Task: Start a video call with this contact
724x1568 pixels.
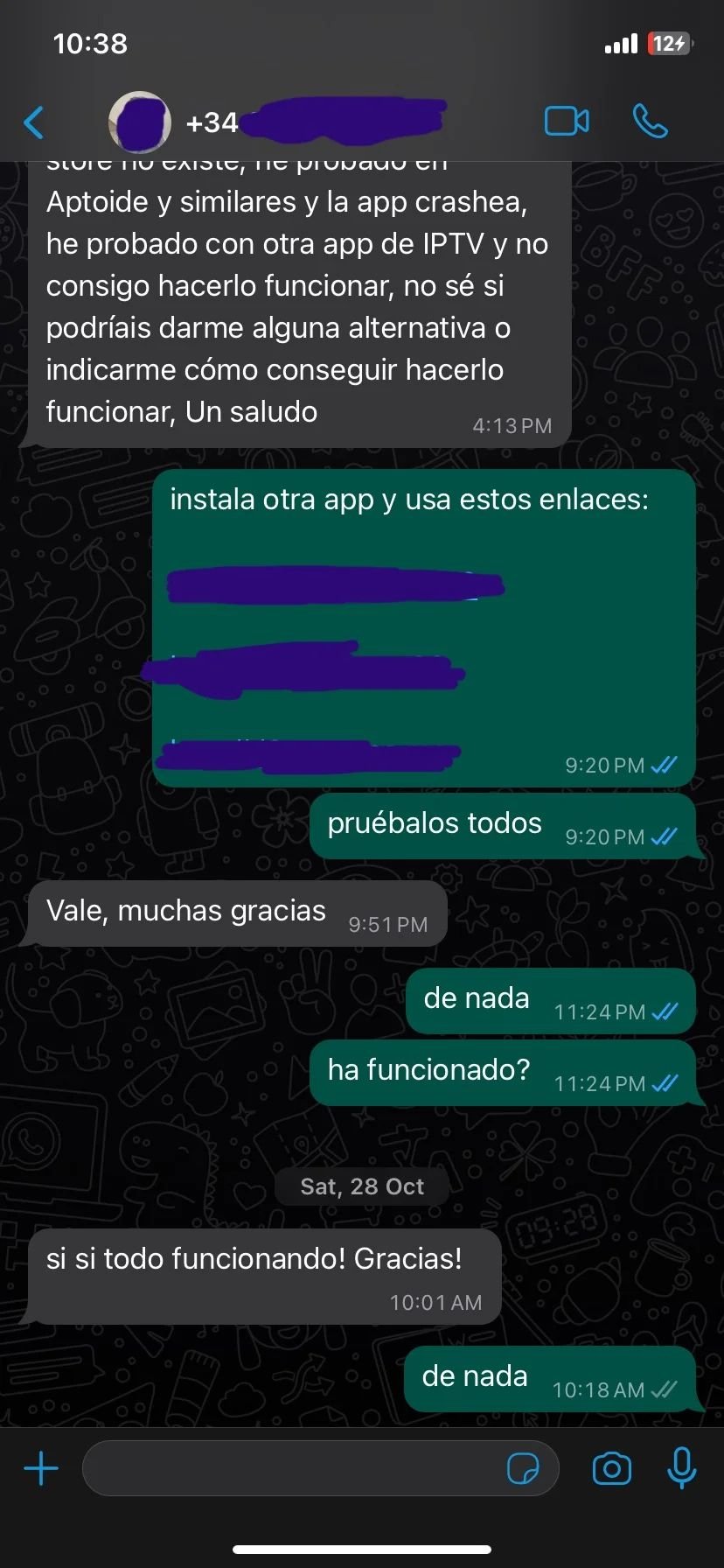Action: click(x=566, y=122)
